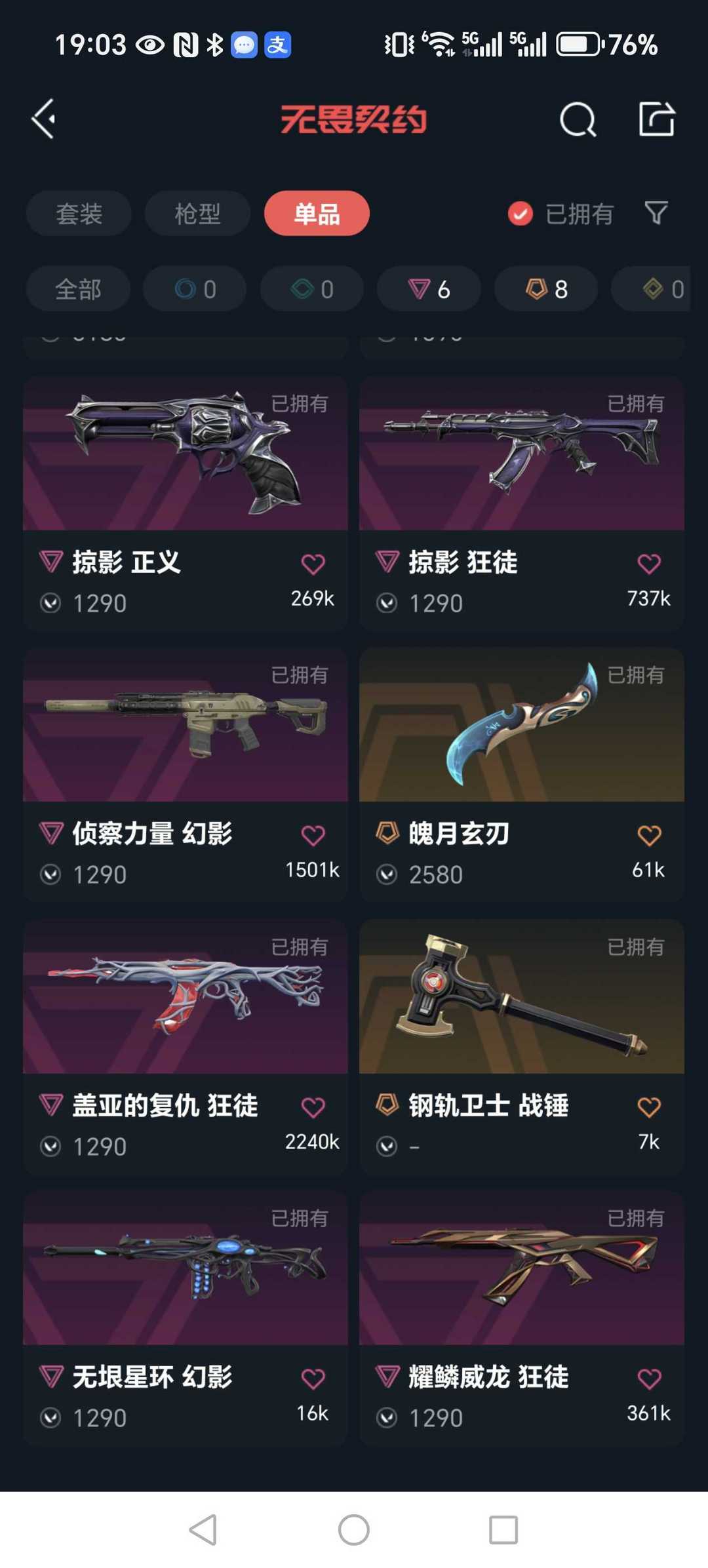Toggle the 已拥有 owned checkbox
The image size is (708, 1568).
click(521, 214)
